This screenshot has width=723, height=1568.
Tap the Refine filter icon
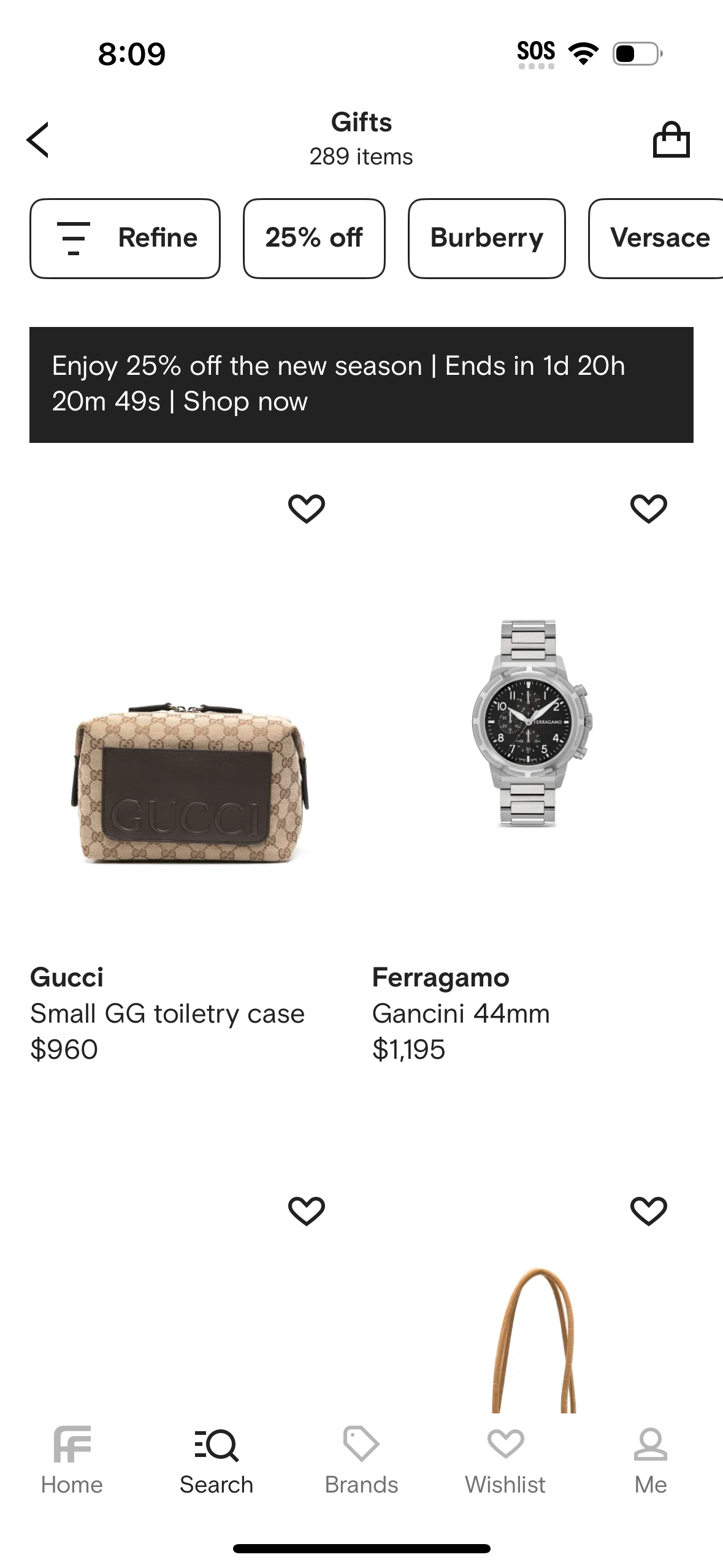click(x=74, y=238)
